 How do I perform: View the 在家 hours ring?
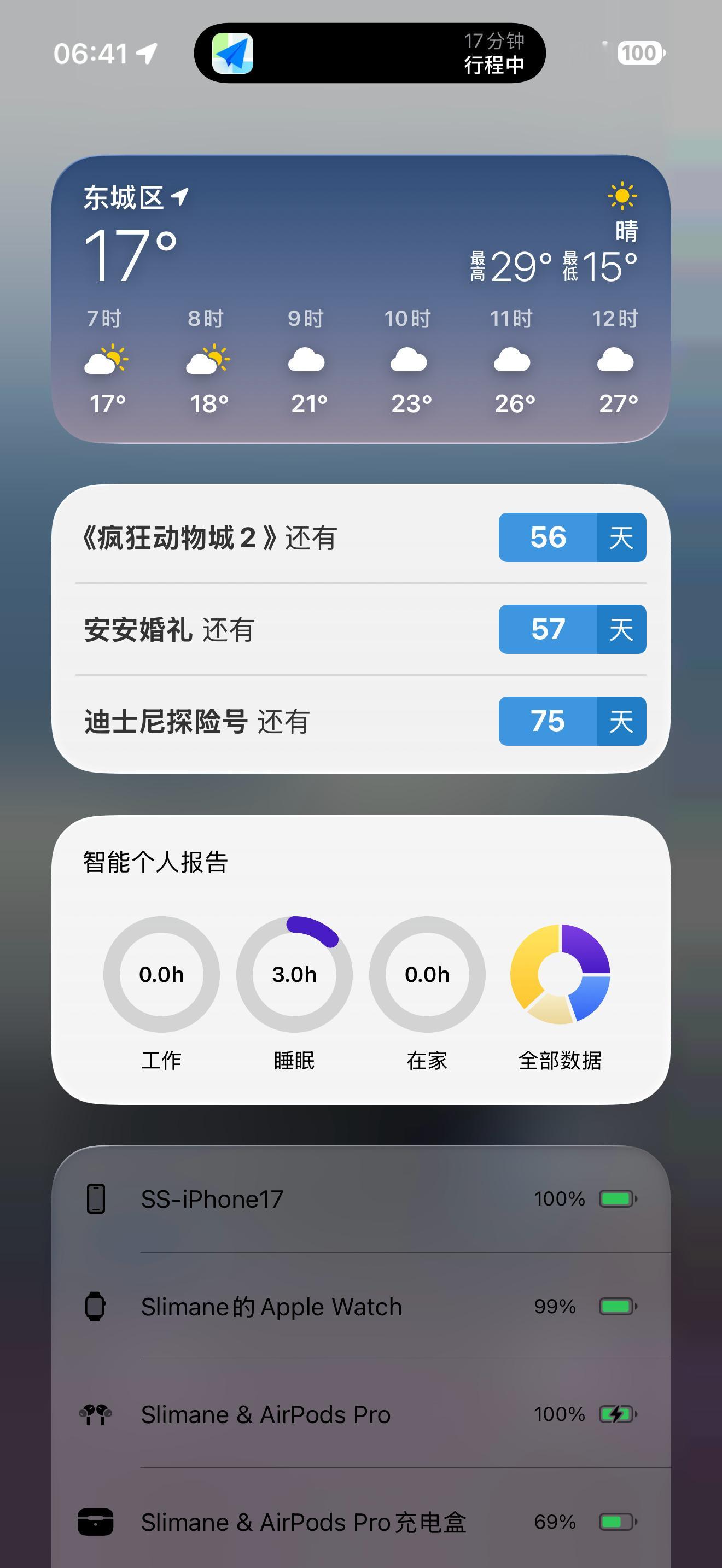[x=427, y=974]
